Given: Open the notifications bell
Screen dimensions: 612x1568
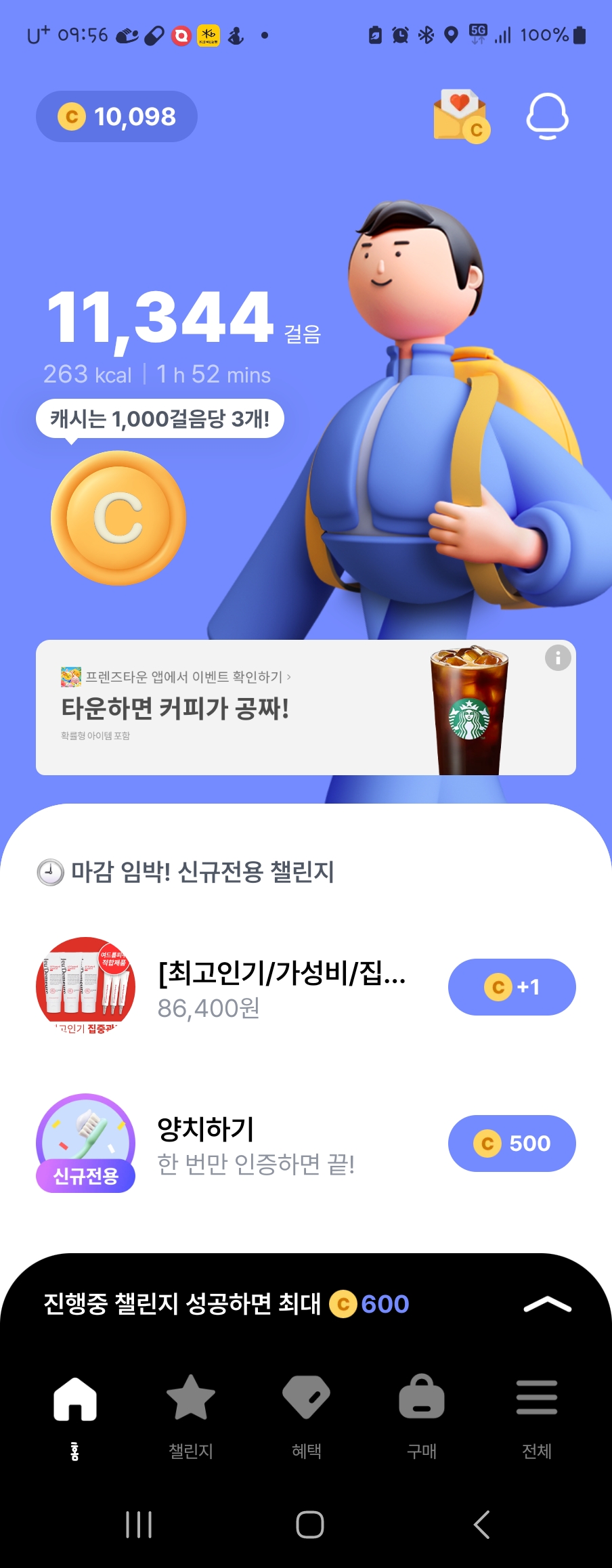Looking at the screenshot, I should 548,116.
